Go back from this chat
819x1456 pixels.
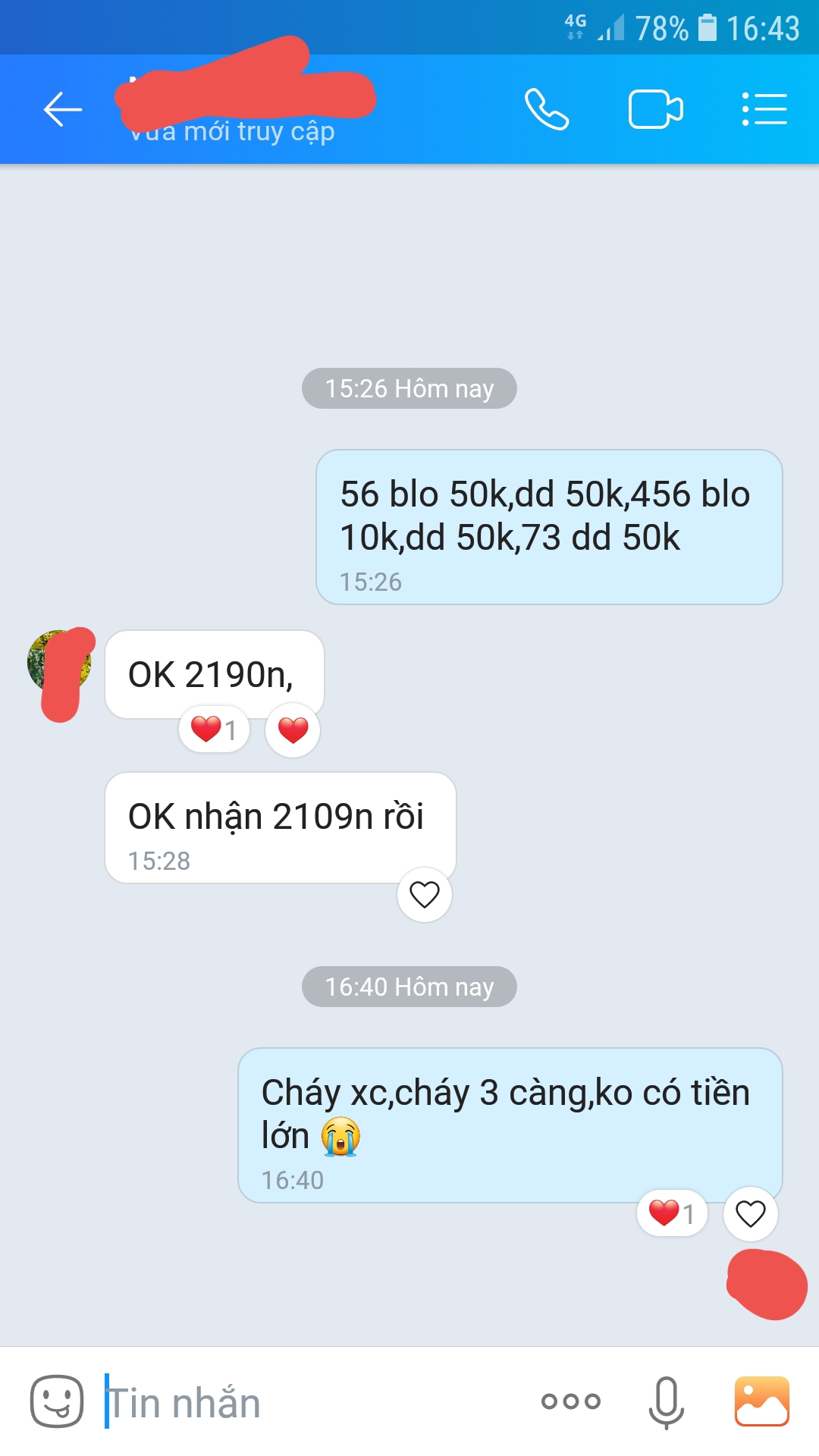[x=63, y=110]
